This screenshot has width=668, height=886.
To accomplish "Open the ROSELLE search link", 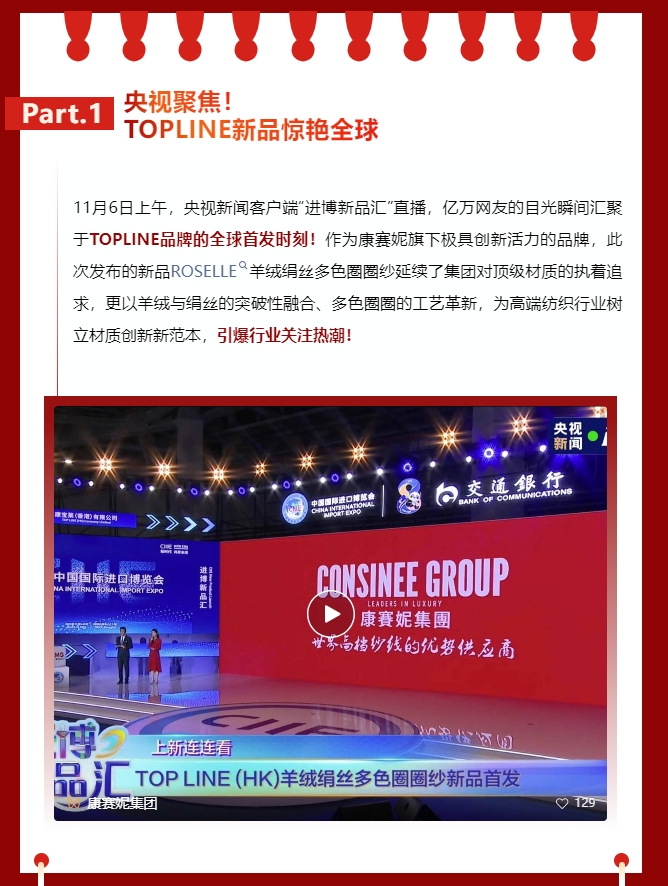I will click(x=208, y=270).
